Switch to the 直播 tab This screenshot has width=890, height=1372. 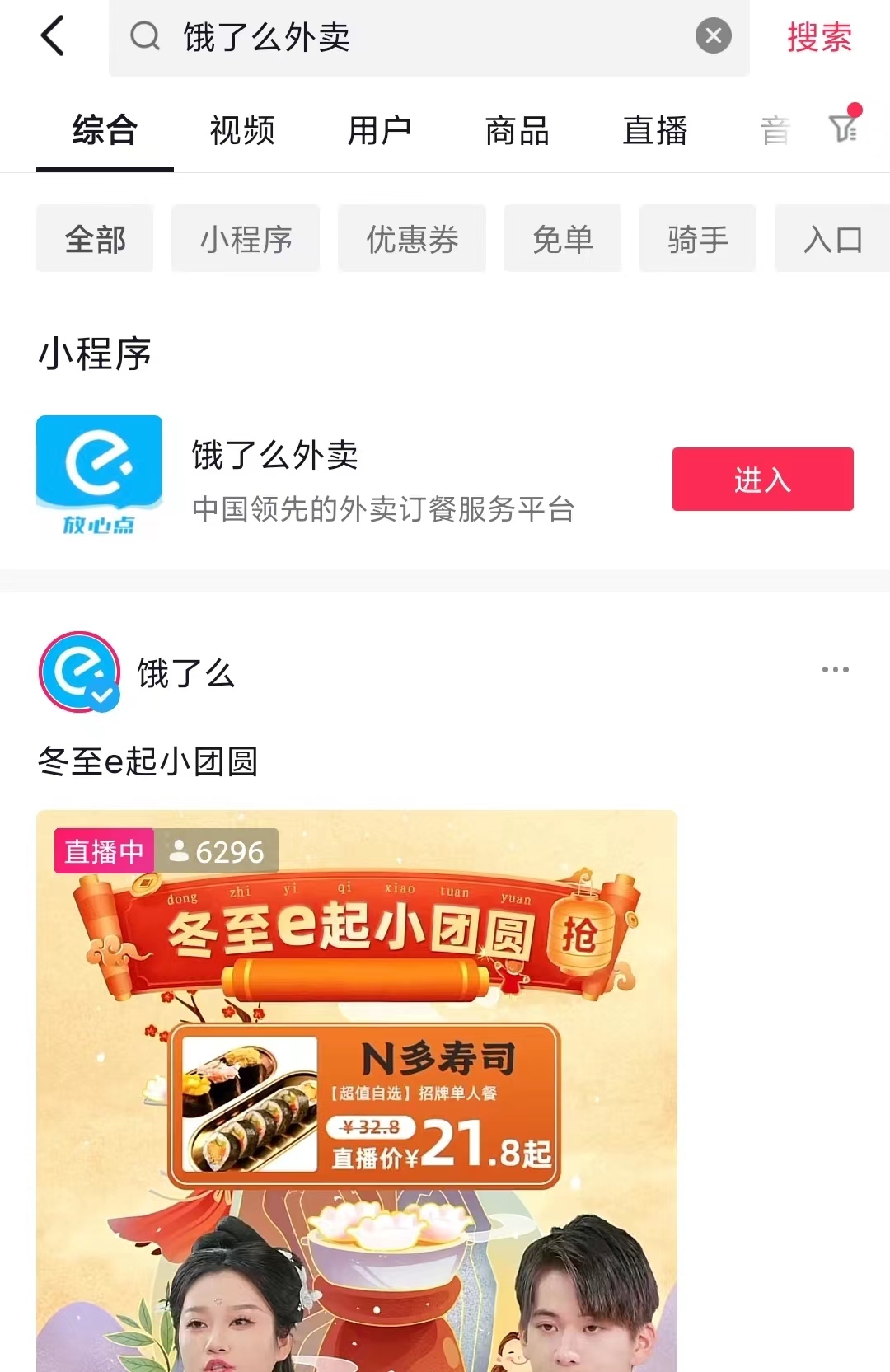(654, 131)
